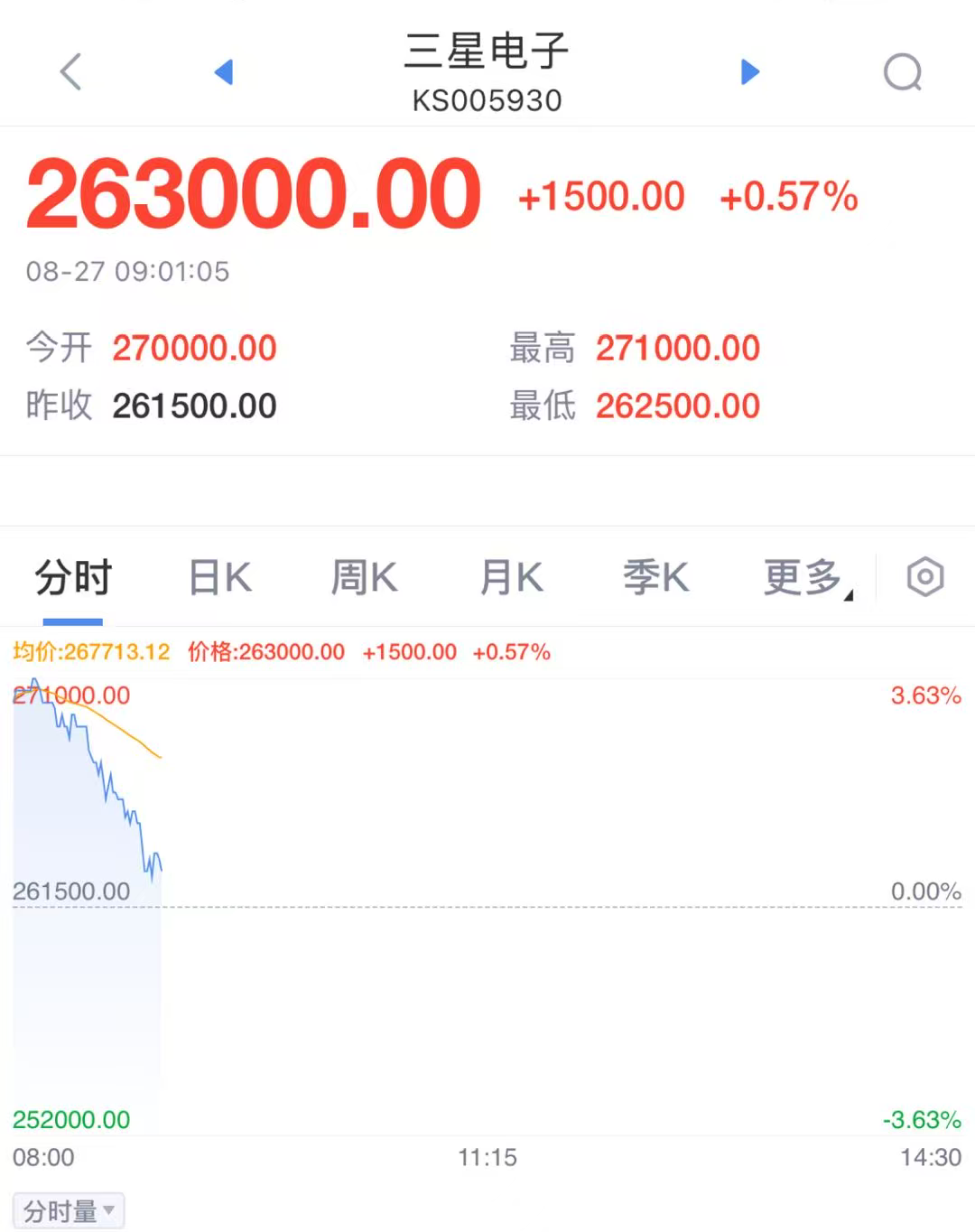Go to the previous stock with left triangle
Viewport: 975px width, 1232px height.
tap(224, 71)
